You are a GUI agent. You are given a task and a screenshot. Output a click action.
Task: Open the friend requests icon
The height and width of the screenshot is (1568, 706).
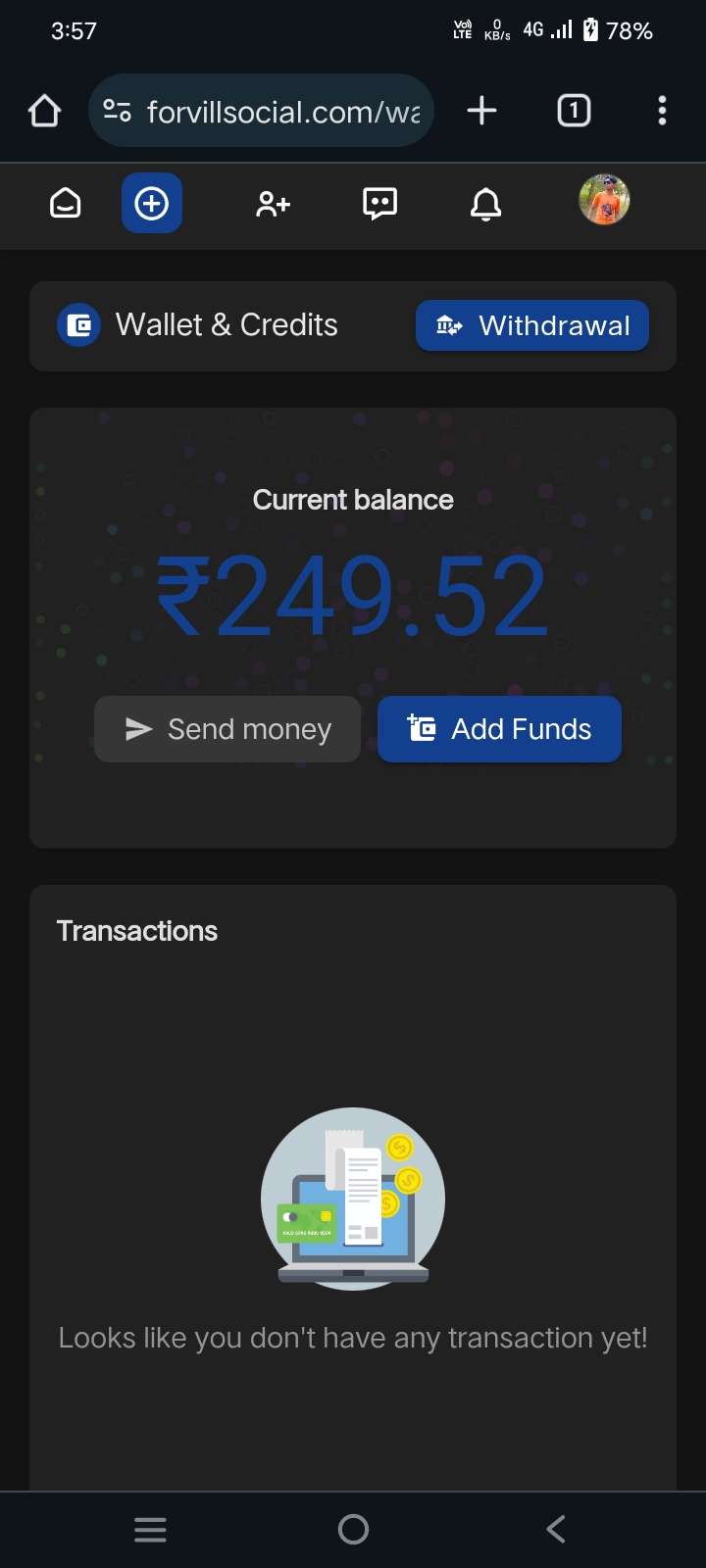click(x=273, y=204)
